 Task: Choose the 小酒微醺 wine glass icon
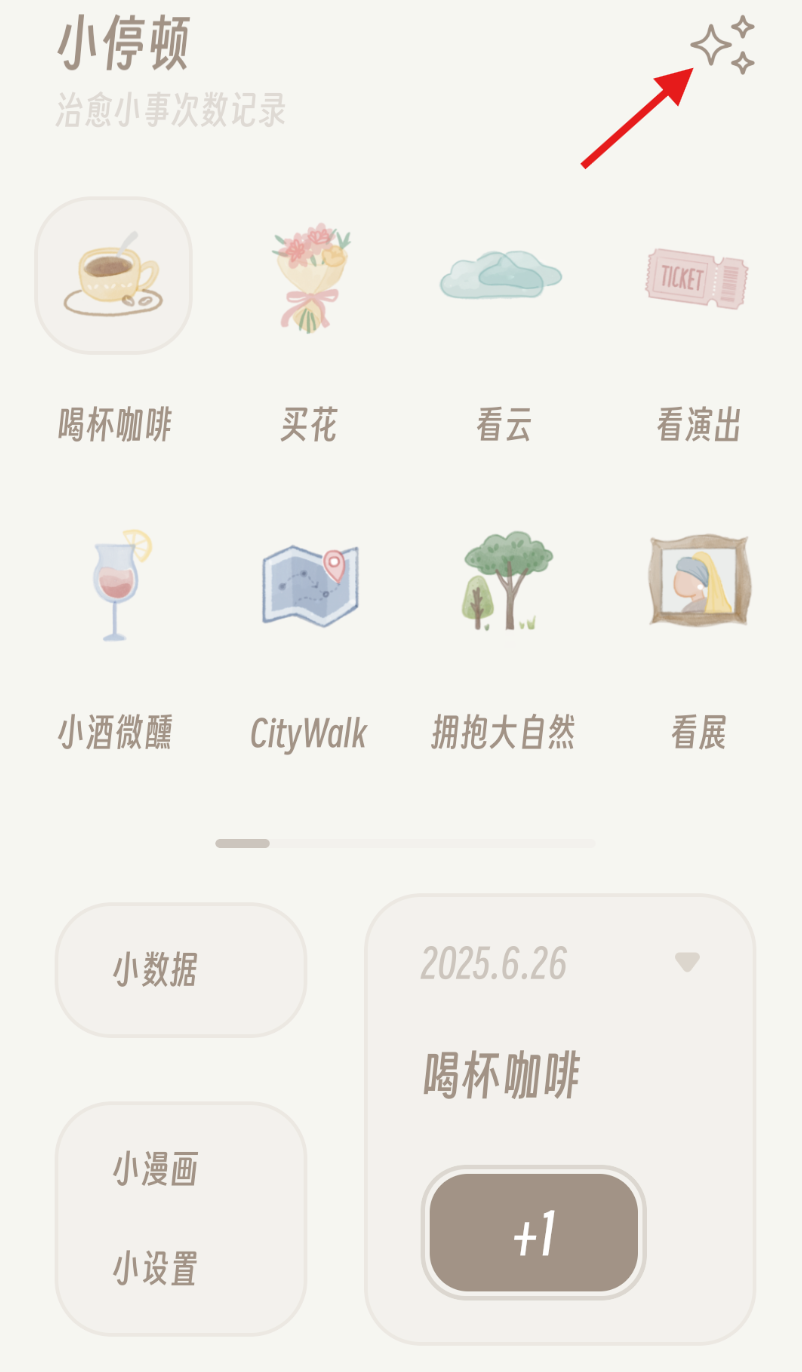(x=113, y=583)
